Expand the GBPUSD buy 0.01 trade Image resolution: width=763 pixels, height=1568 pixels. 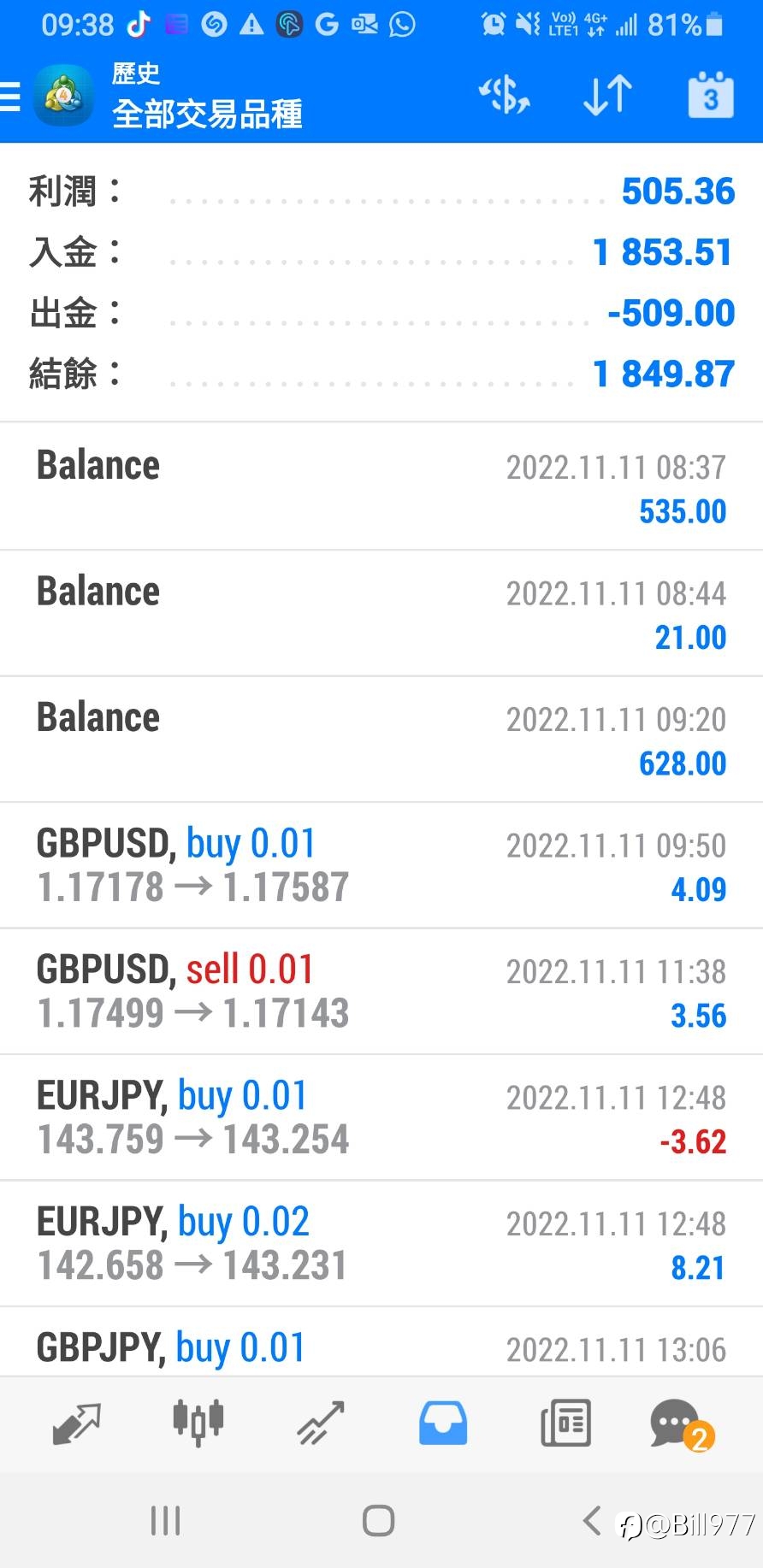point(381,865)
